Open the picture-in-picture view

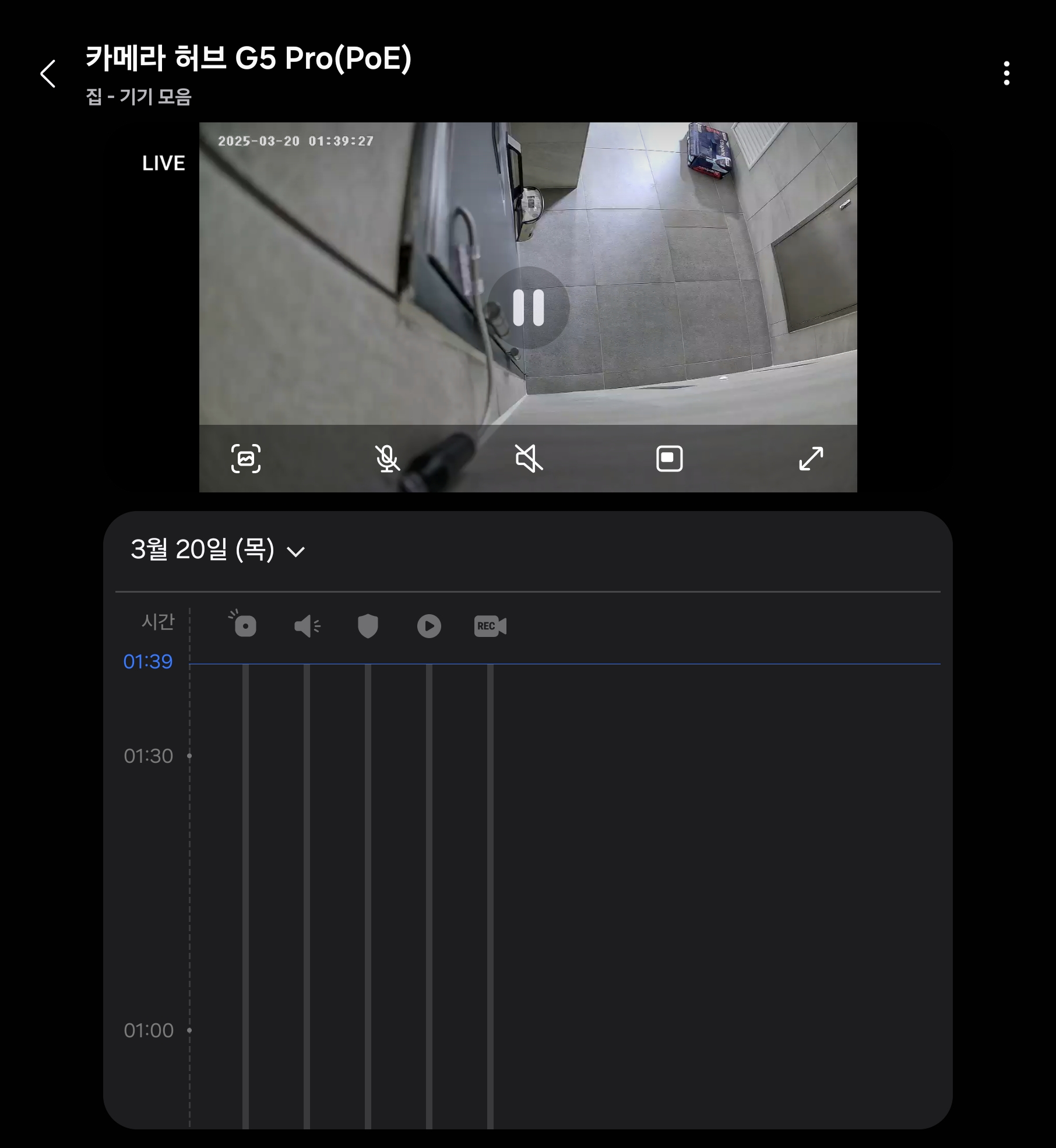click(670, 459)
